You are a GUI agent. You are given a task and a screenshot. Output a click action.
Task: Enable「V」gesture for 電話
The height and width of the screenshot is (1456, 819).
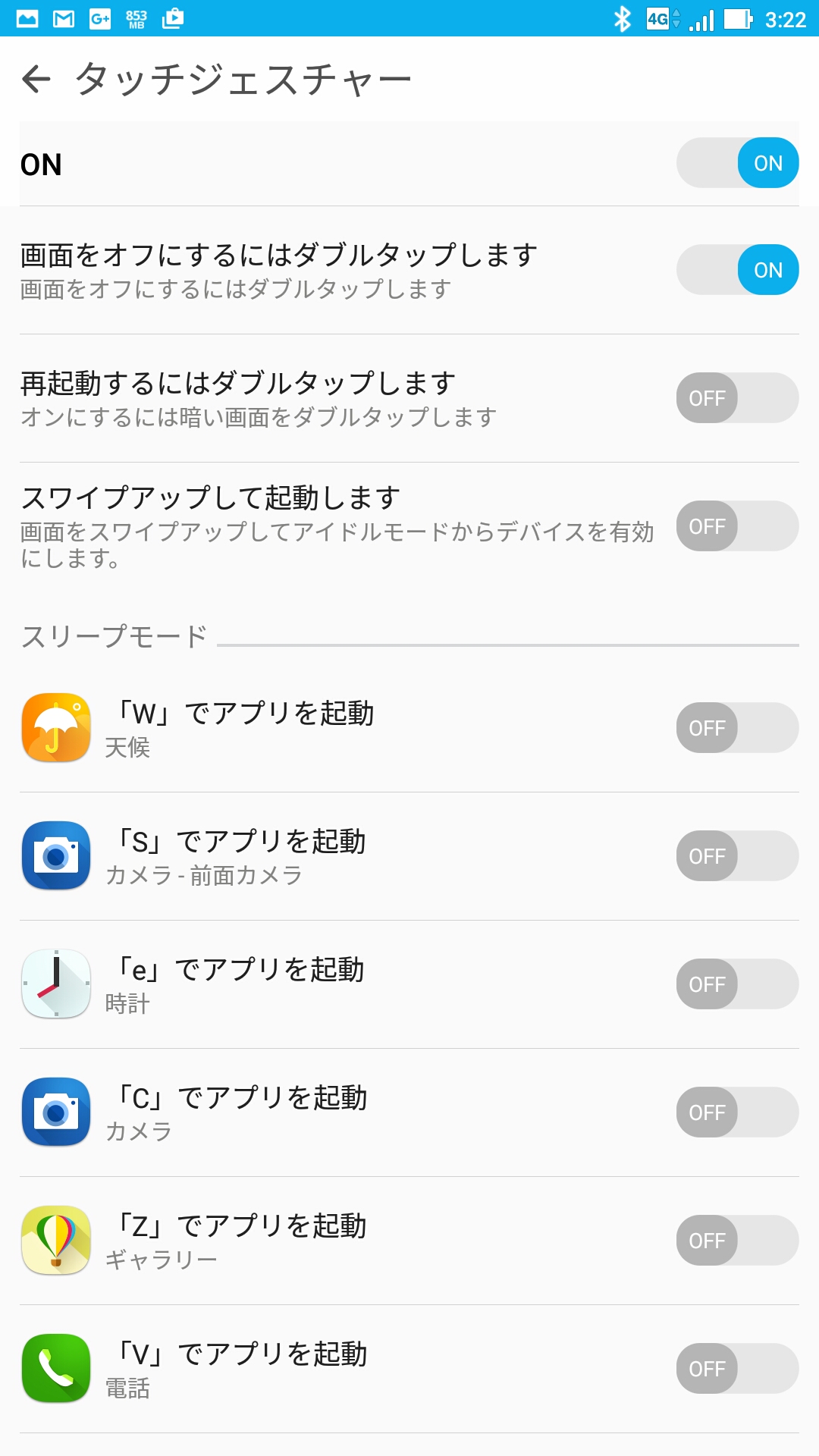coord(737,1369)
